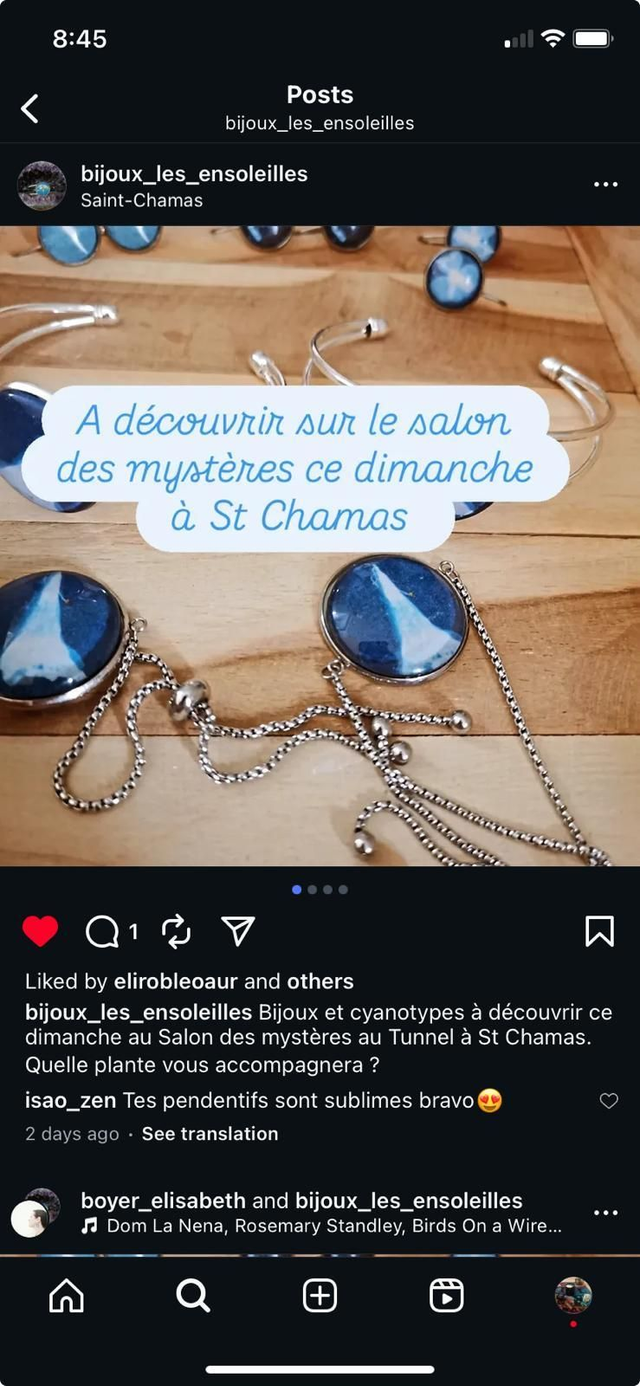Go back from the Posts screen

(30, 108)
